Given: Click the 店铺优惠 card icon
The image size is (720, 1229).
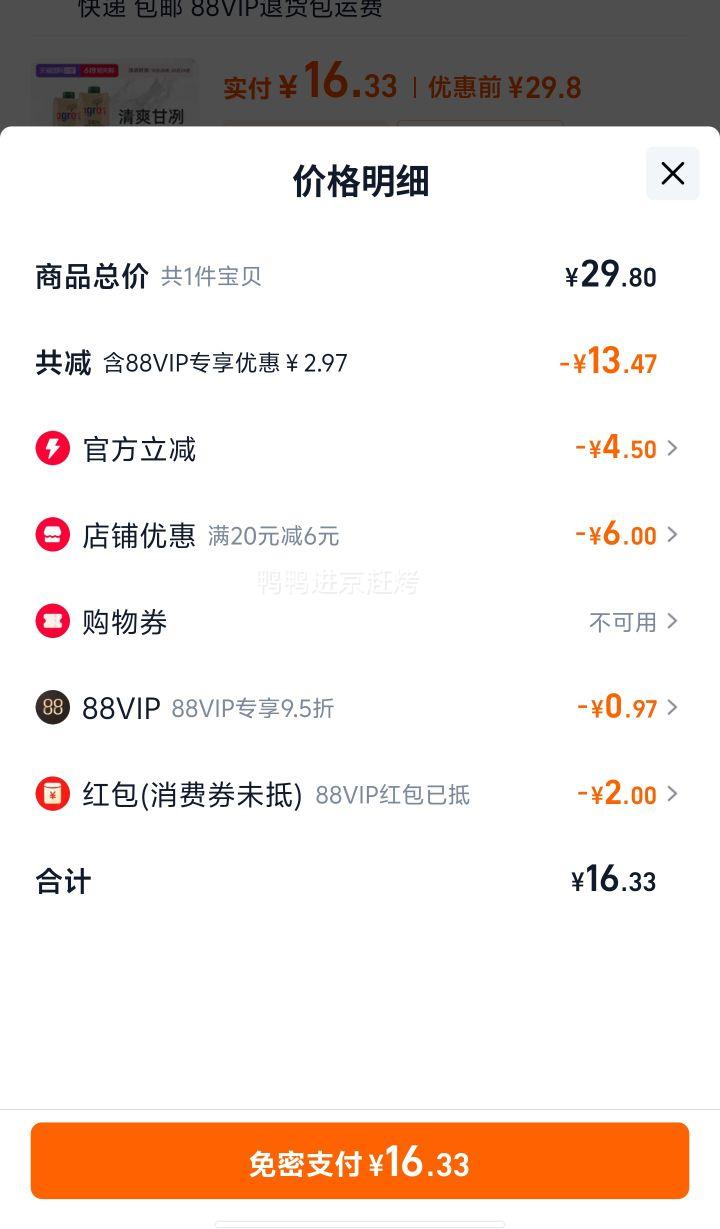Looking at the screenshot, I should [x=52, y=535].
